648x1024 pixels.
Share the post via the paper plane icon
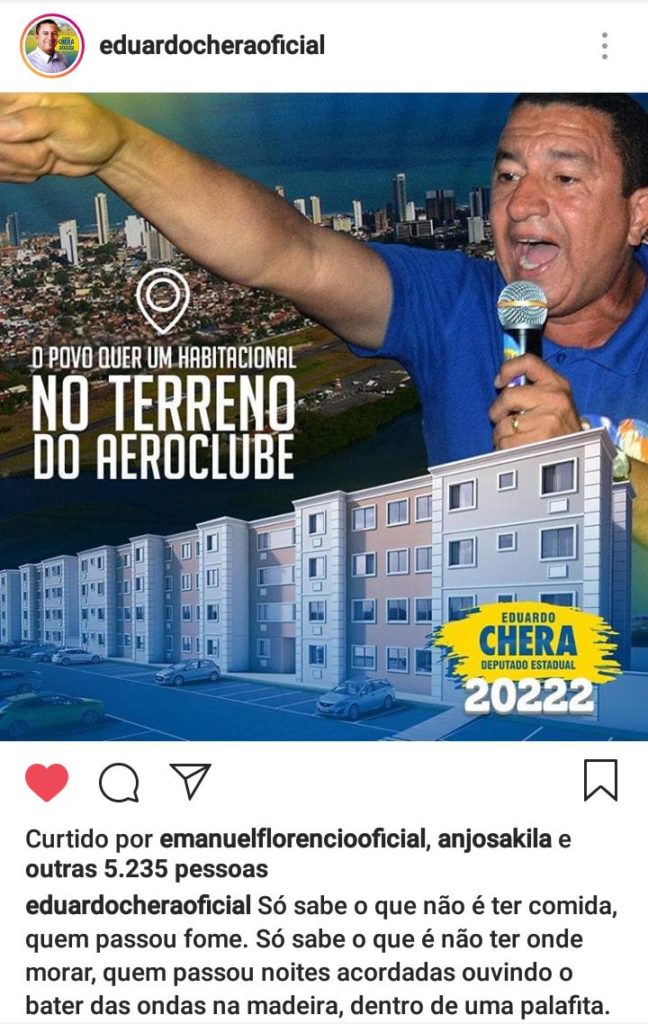(190, 781)
